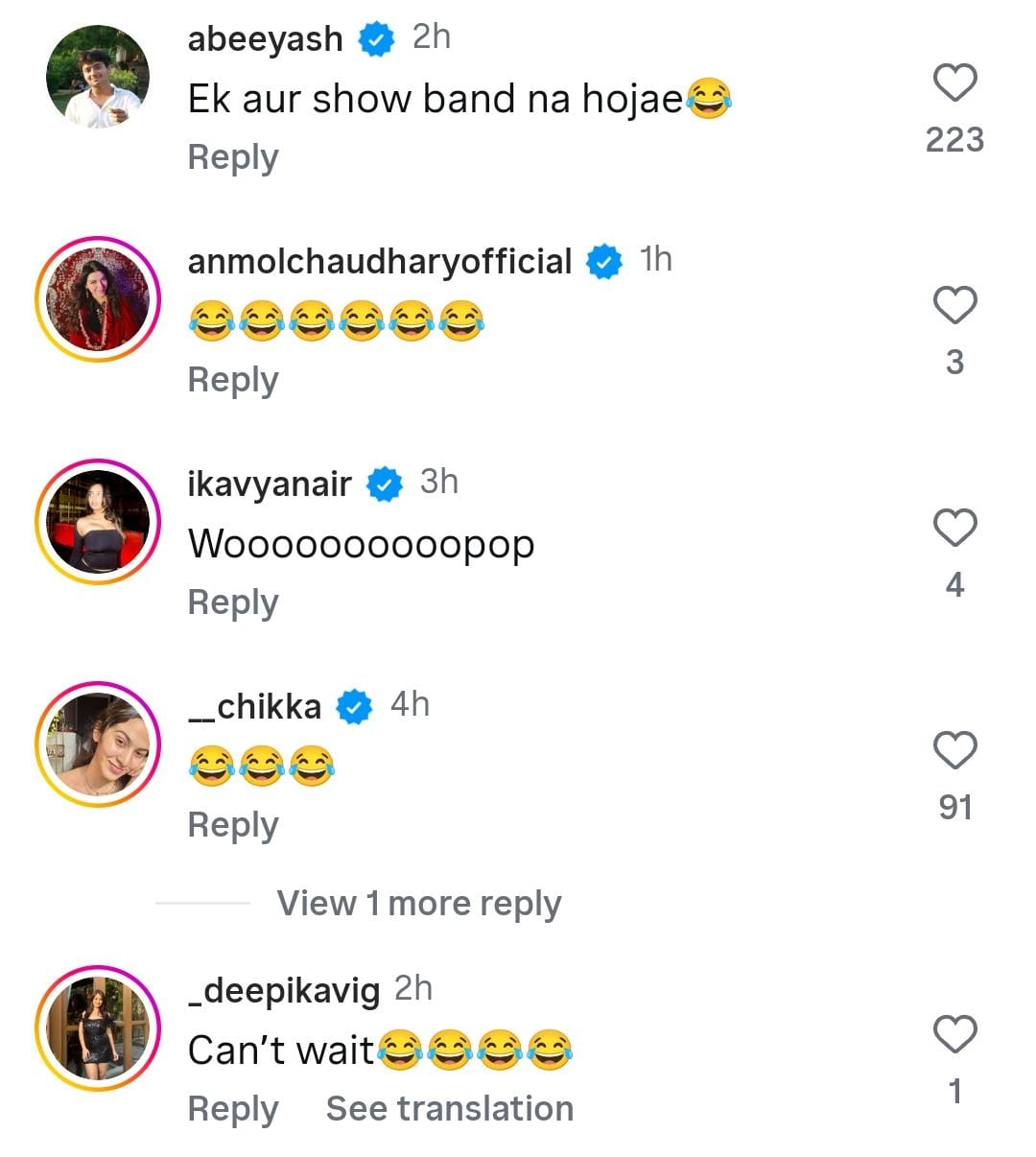Like _deepikavig's Can't wait comment
Image resolution: width=1036 pixels, height=1157 pixels.
pyautogui.click(x=954, y=1035)
